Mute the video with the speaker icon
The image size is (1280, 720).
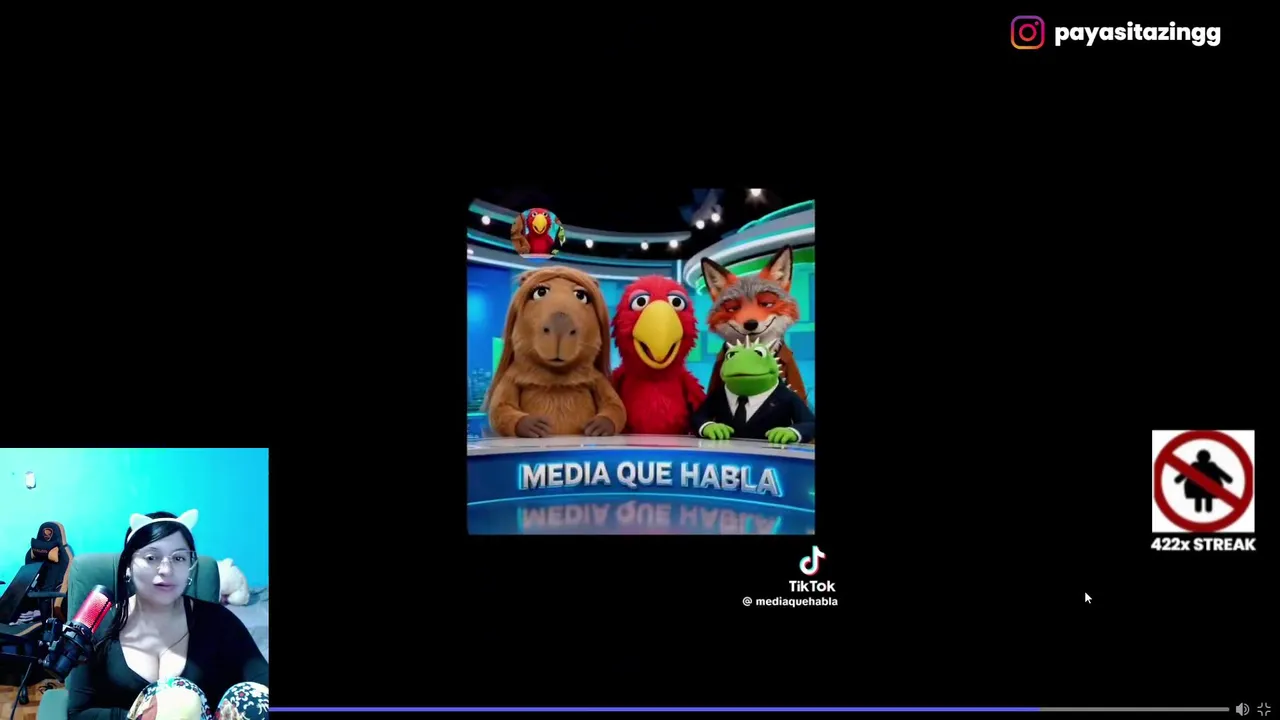(1242, 709)
